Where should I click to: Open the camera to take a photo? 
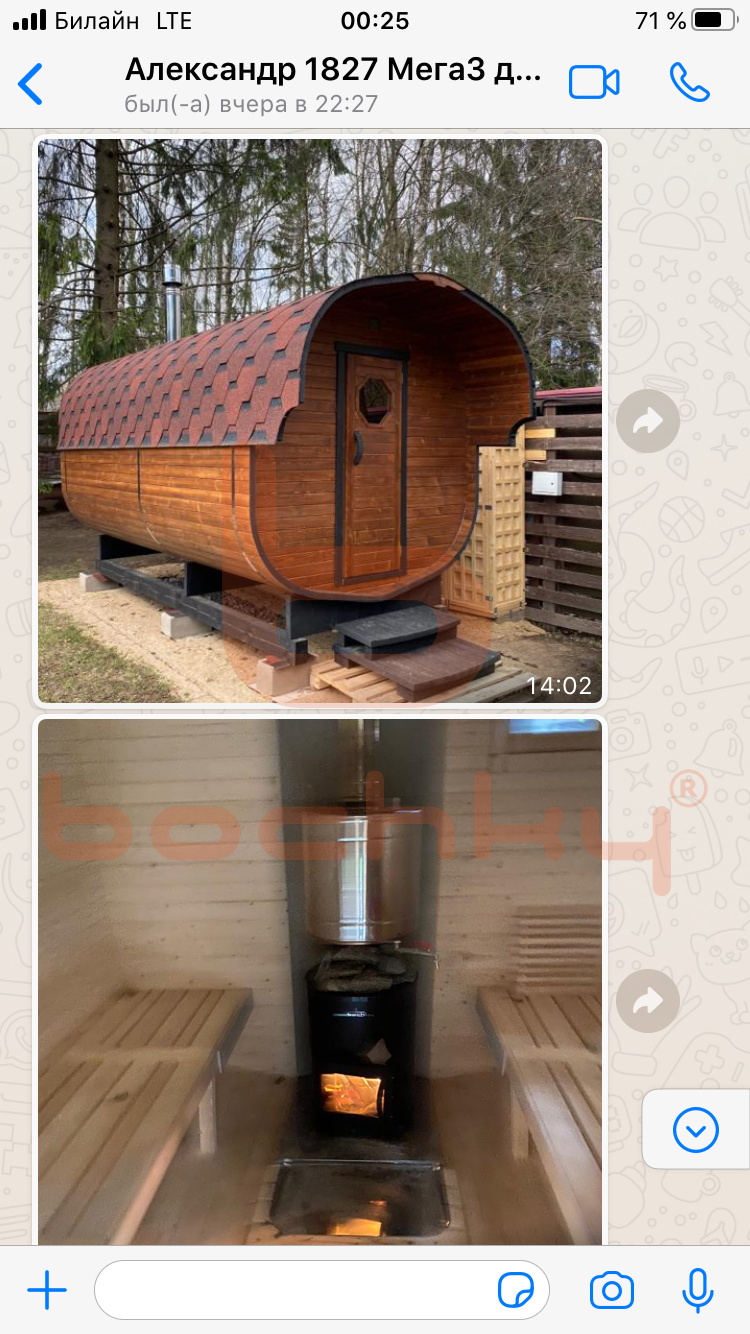coord(611,1291)
